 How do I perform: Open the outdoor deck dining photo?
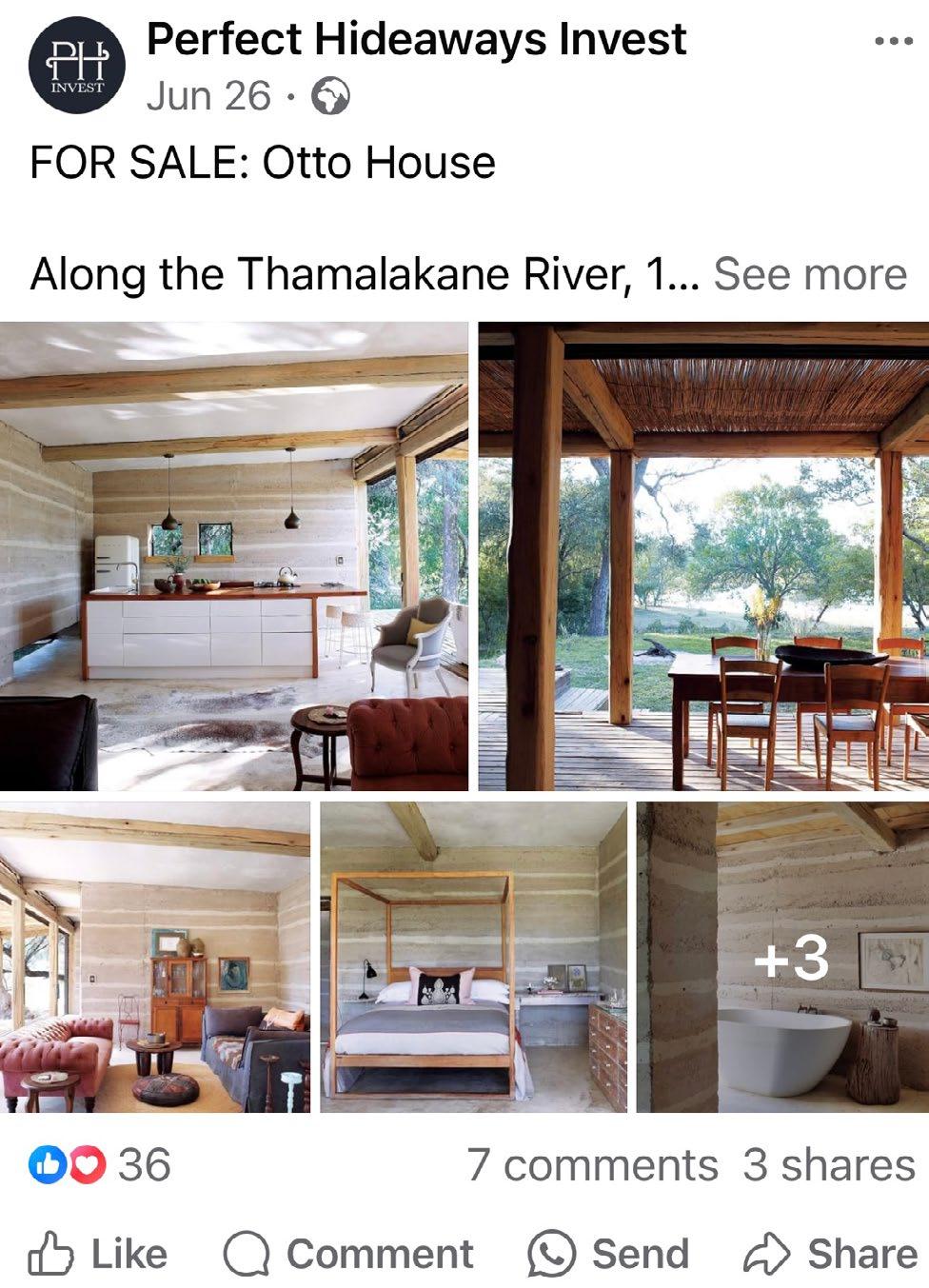(x=703, y=556)
